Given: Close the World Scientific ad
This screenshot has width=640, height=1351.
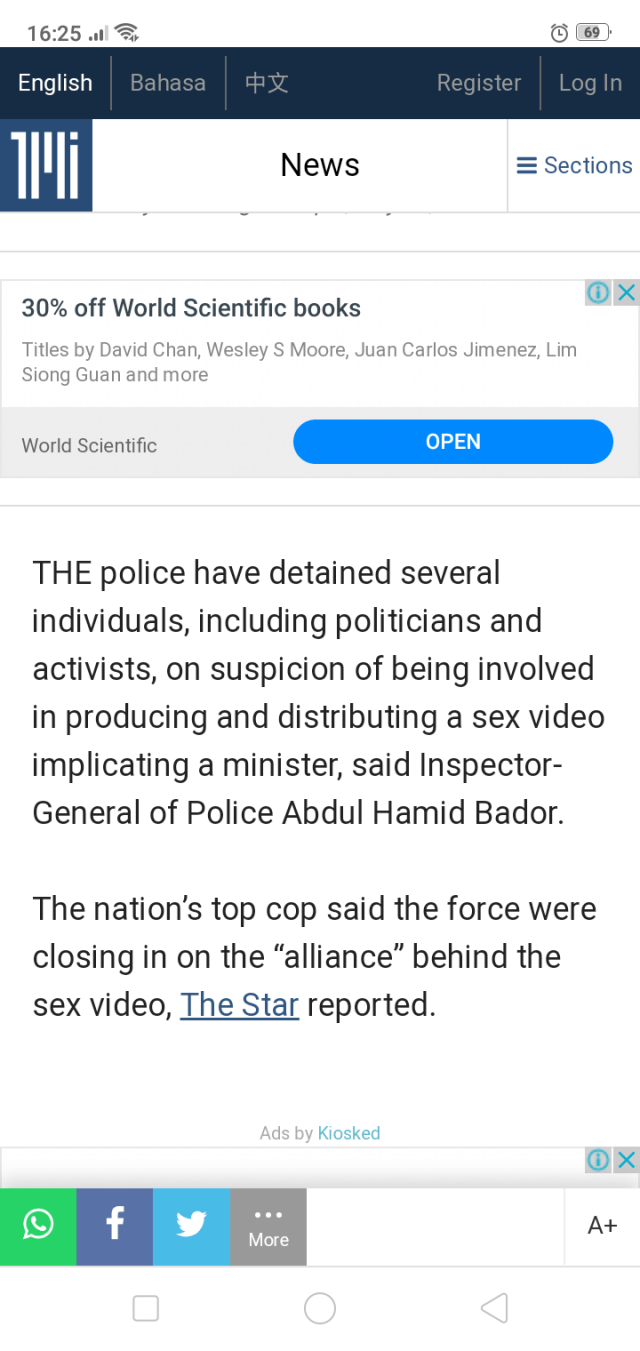Looking at the screenshot, I should pos(626,292).
